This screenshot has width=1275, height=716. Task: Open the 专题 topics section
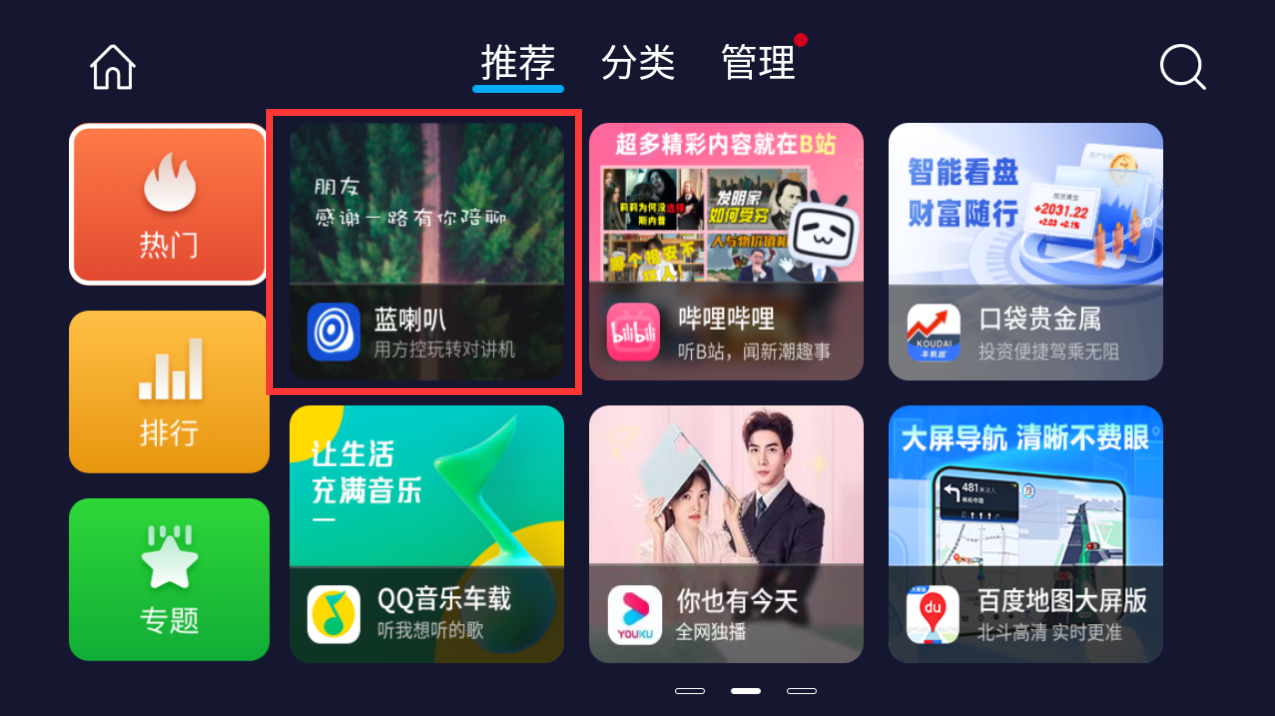coord(169,580)
